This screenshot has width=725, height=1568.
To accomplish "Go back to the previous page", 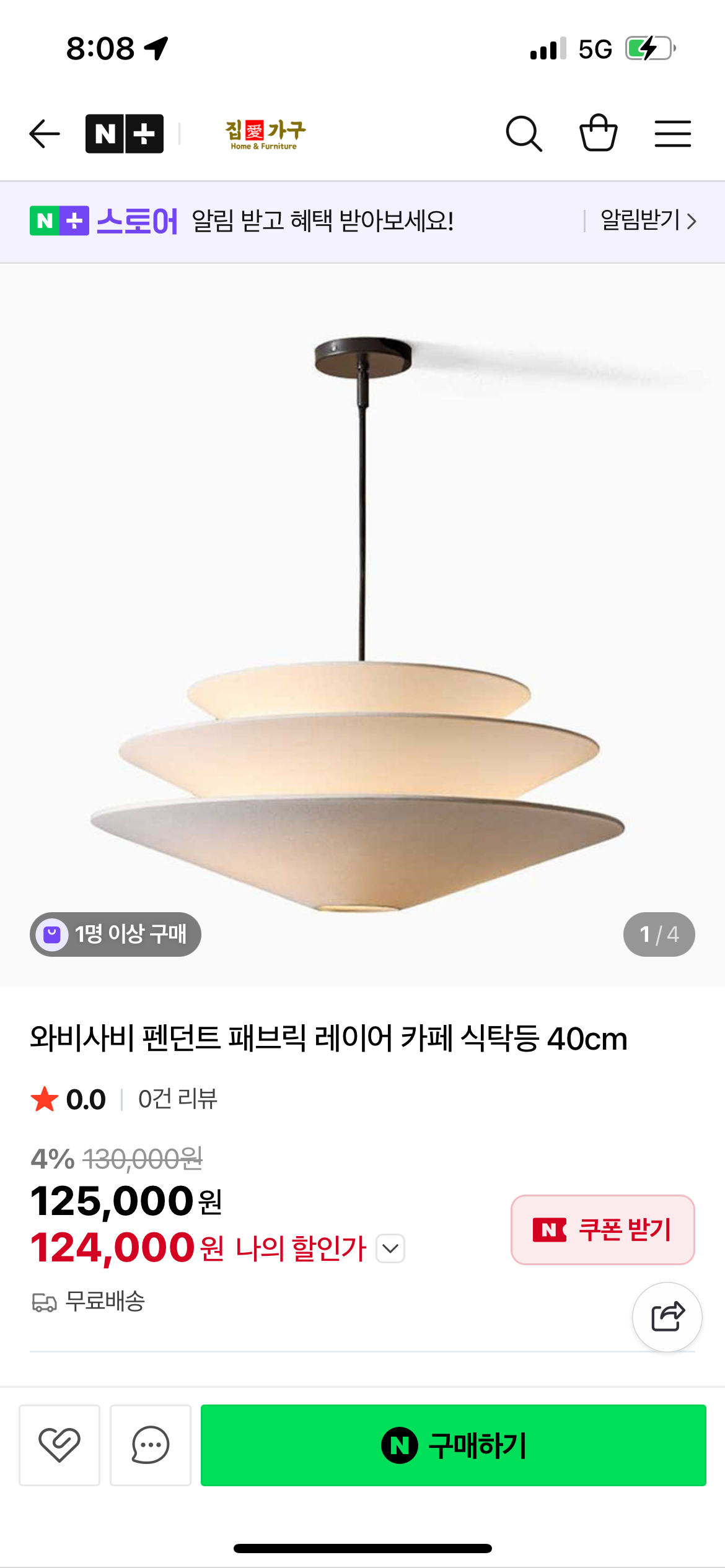I will [45, 134].
